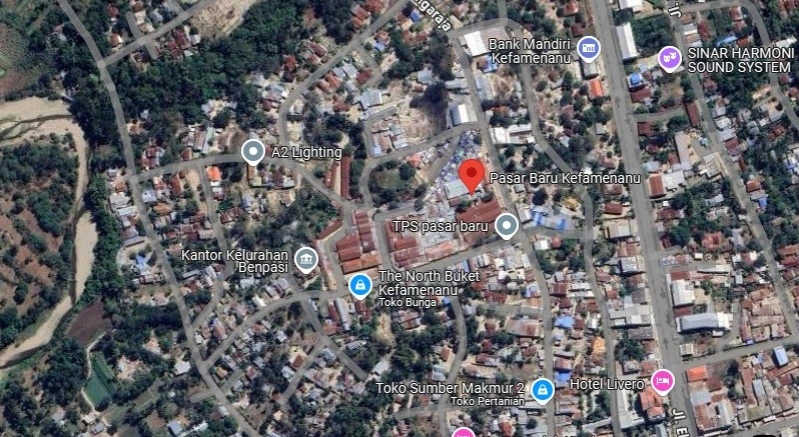Select the Sinar Harmoni Sound System pin
Screen dimensions: 799x437
668,59
